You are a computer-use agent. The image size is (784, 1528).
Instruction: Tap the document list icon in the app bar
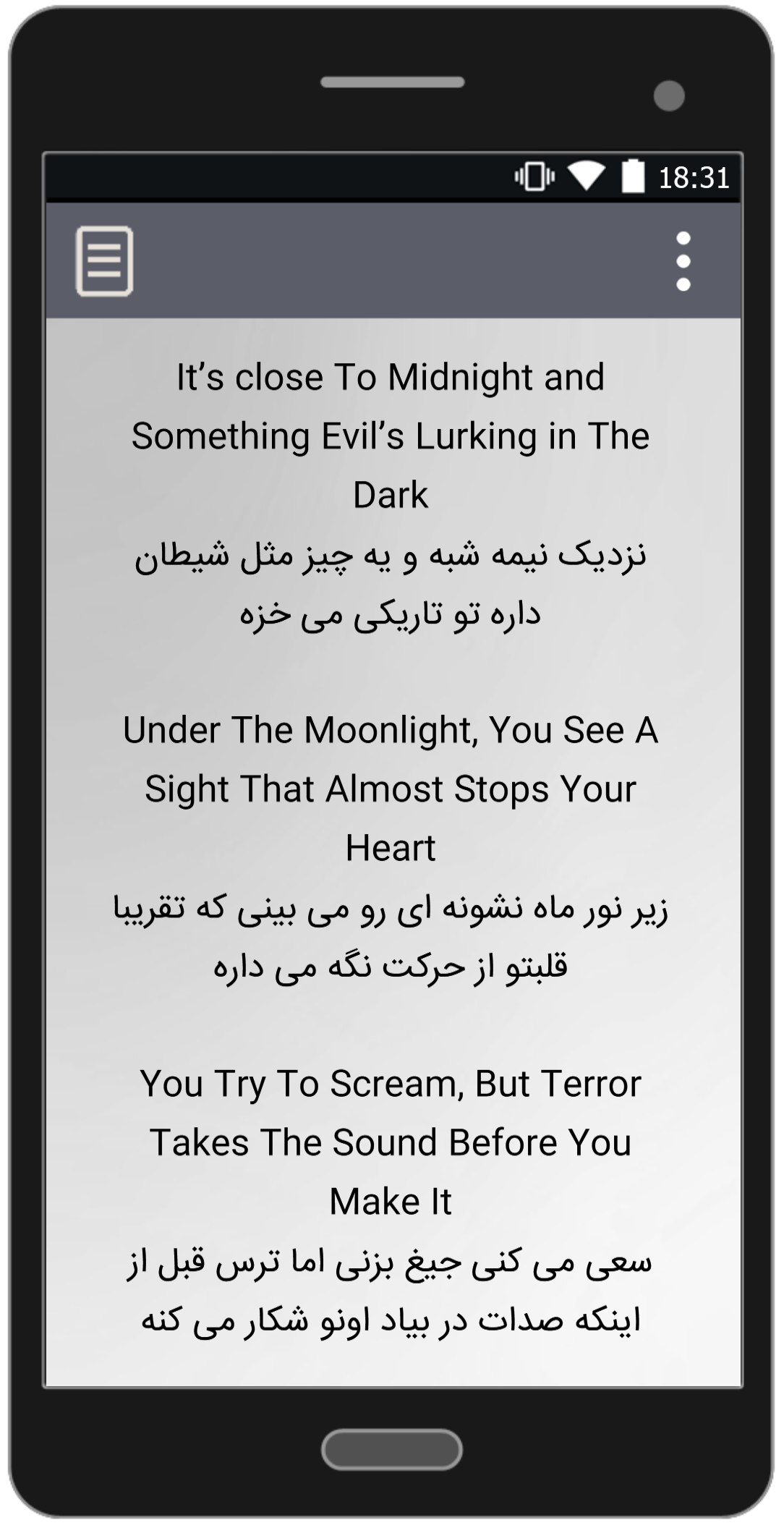click(x=105, y=261)
